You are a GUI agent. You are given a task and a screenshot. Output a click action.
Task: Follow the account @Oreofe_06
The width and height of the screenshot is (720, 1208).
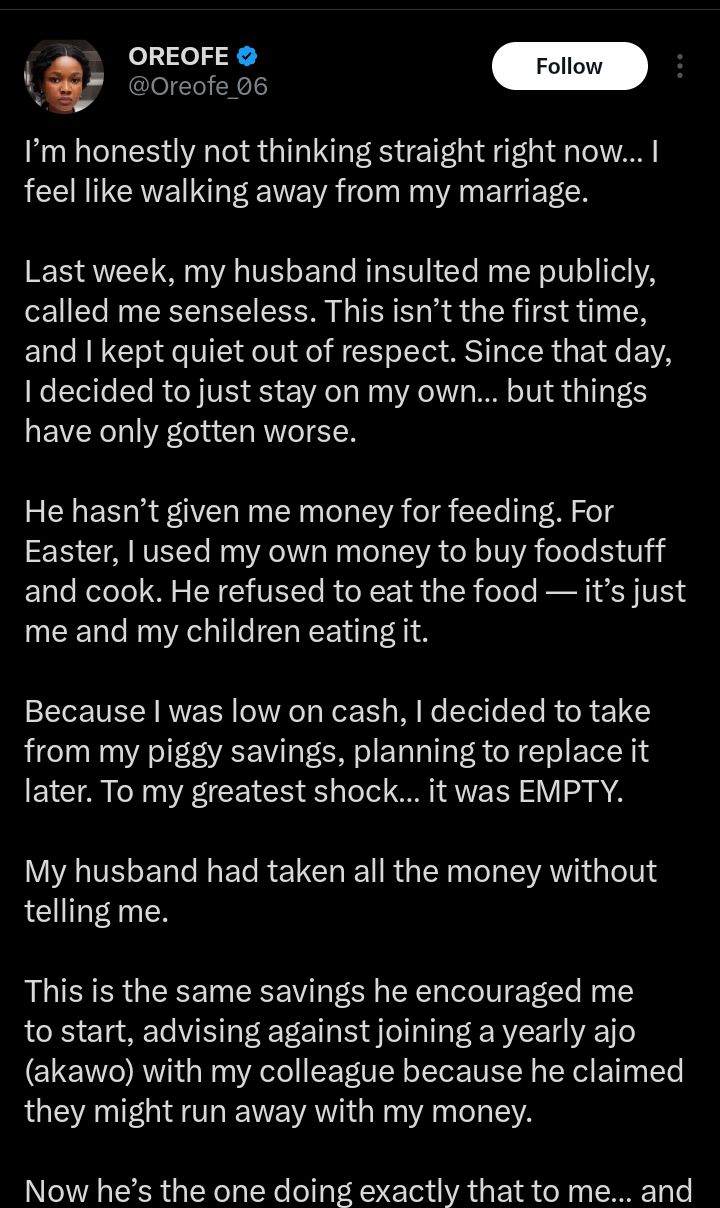(569, 65)
